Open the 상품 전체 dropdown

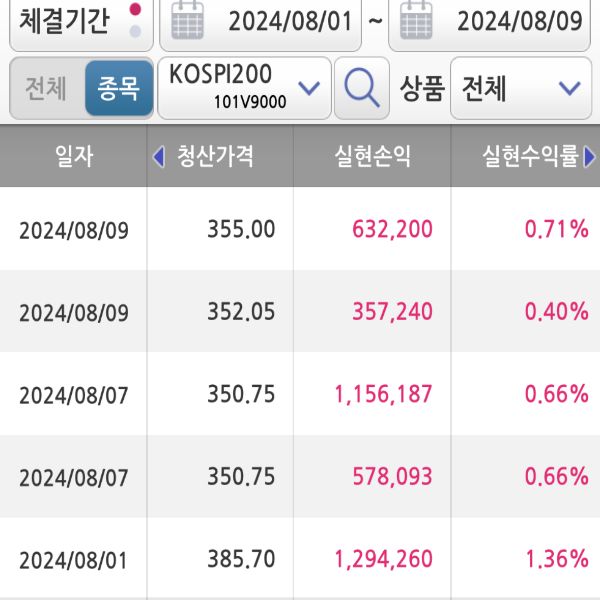(x=520, y=88)
